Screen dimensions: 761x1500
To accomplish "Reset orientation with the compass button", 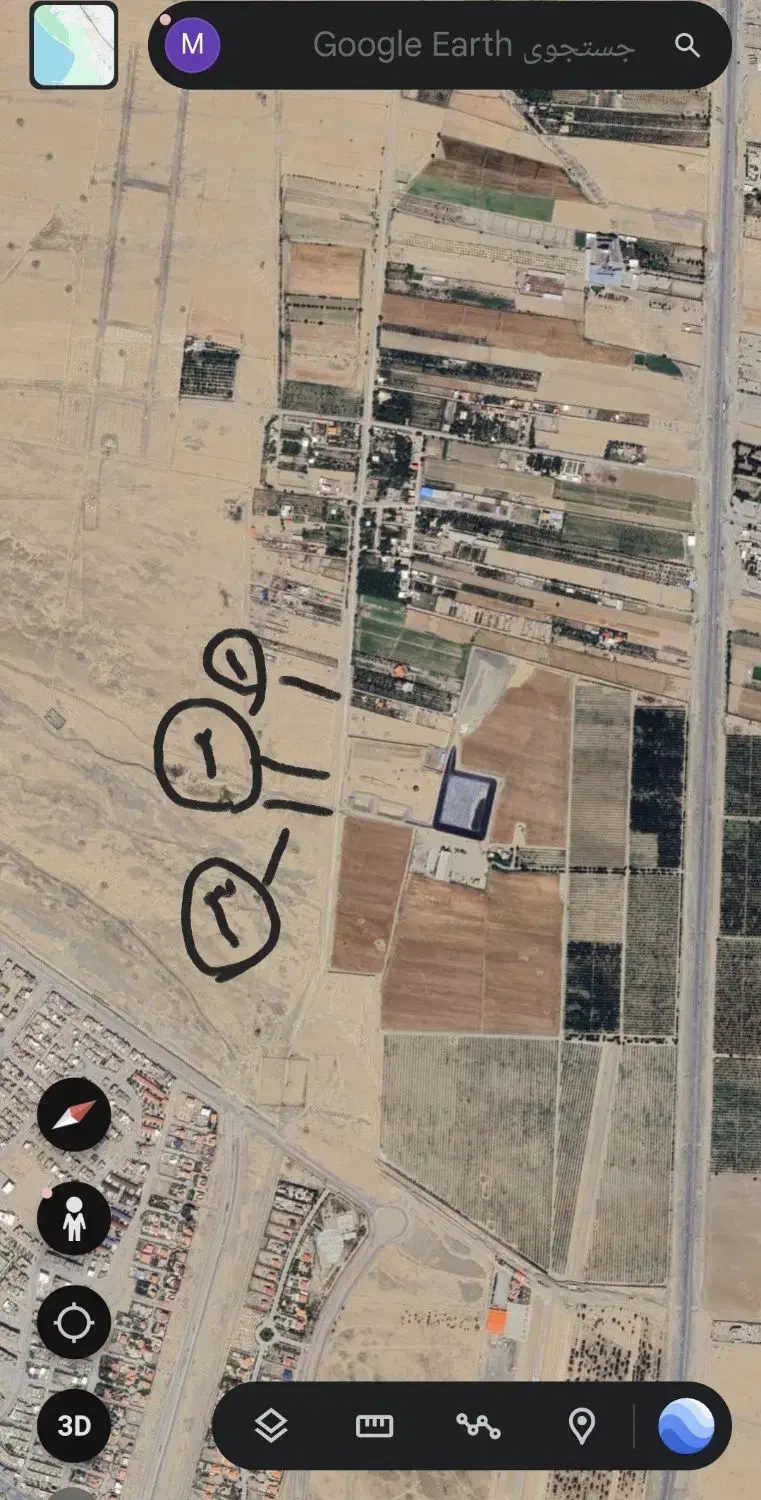I will [x=74, y=1114].
